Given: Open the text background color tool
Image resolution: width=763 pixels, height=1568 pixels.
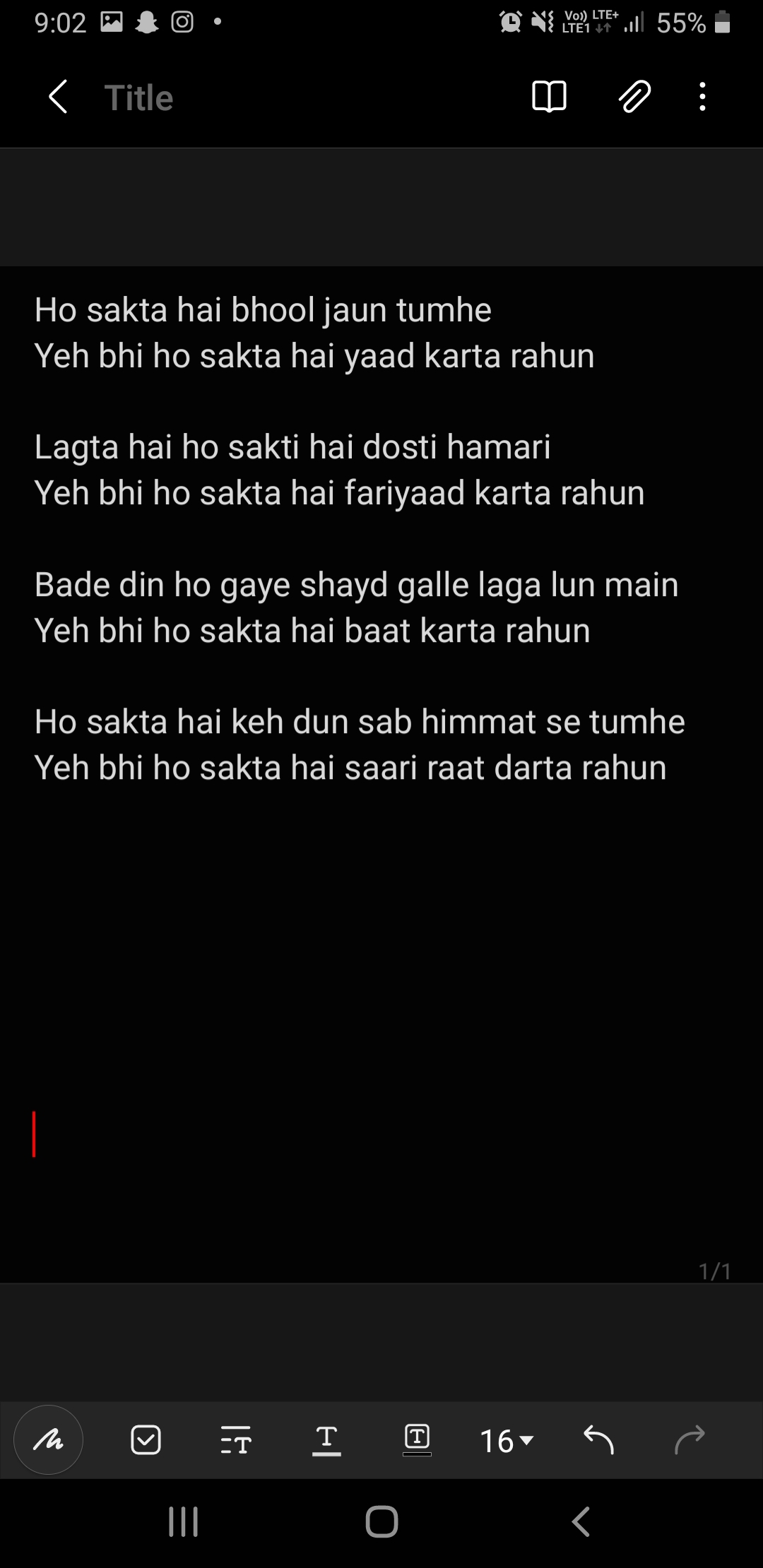Looking at the screenshot, I should point(417,1439).
